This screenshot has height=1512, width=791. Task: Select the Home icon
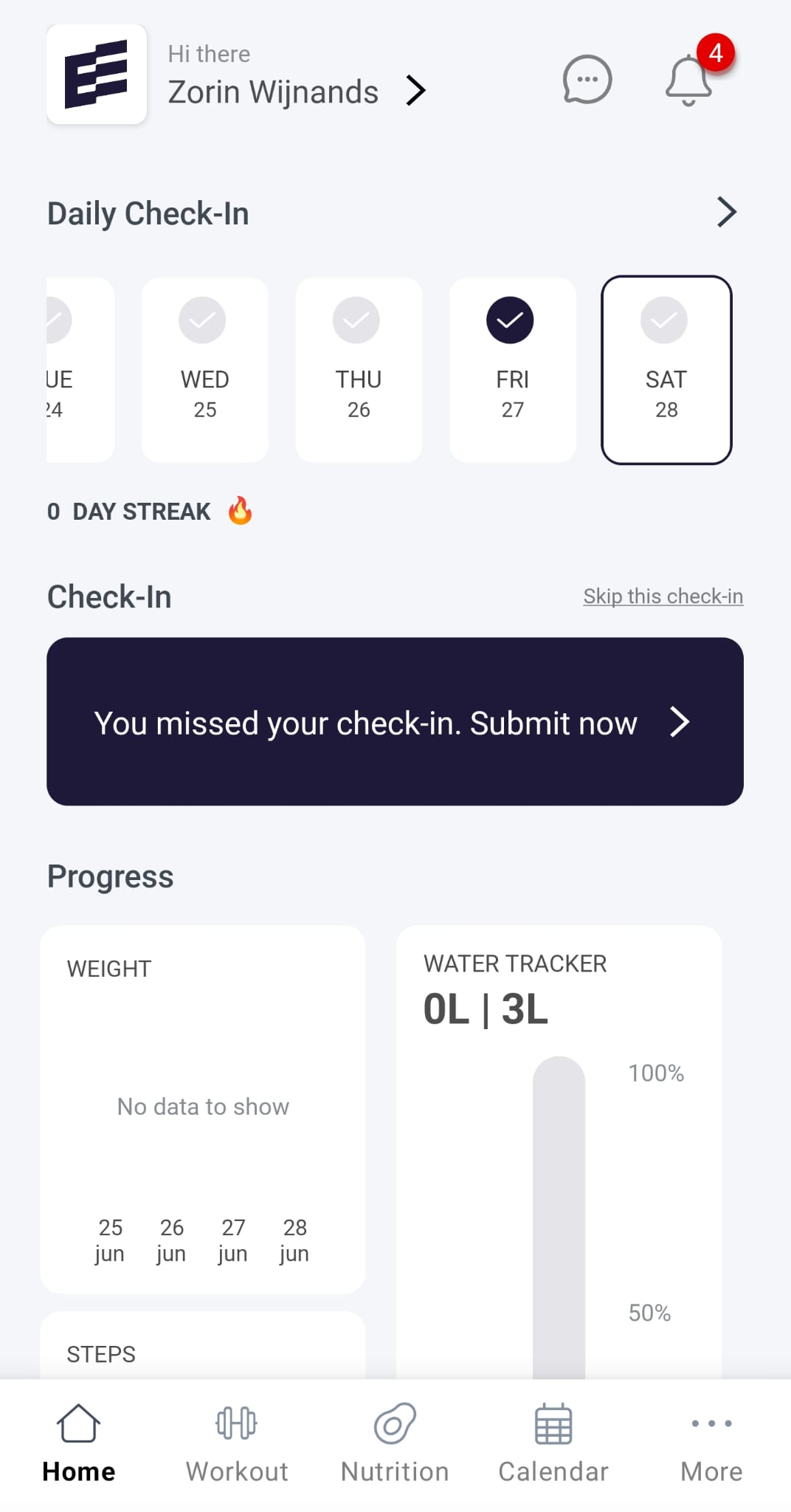78,1423
